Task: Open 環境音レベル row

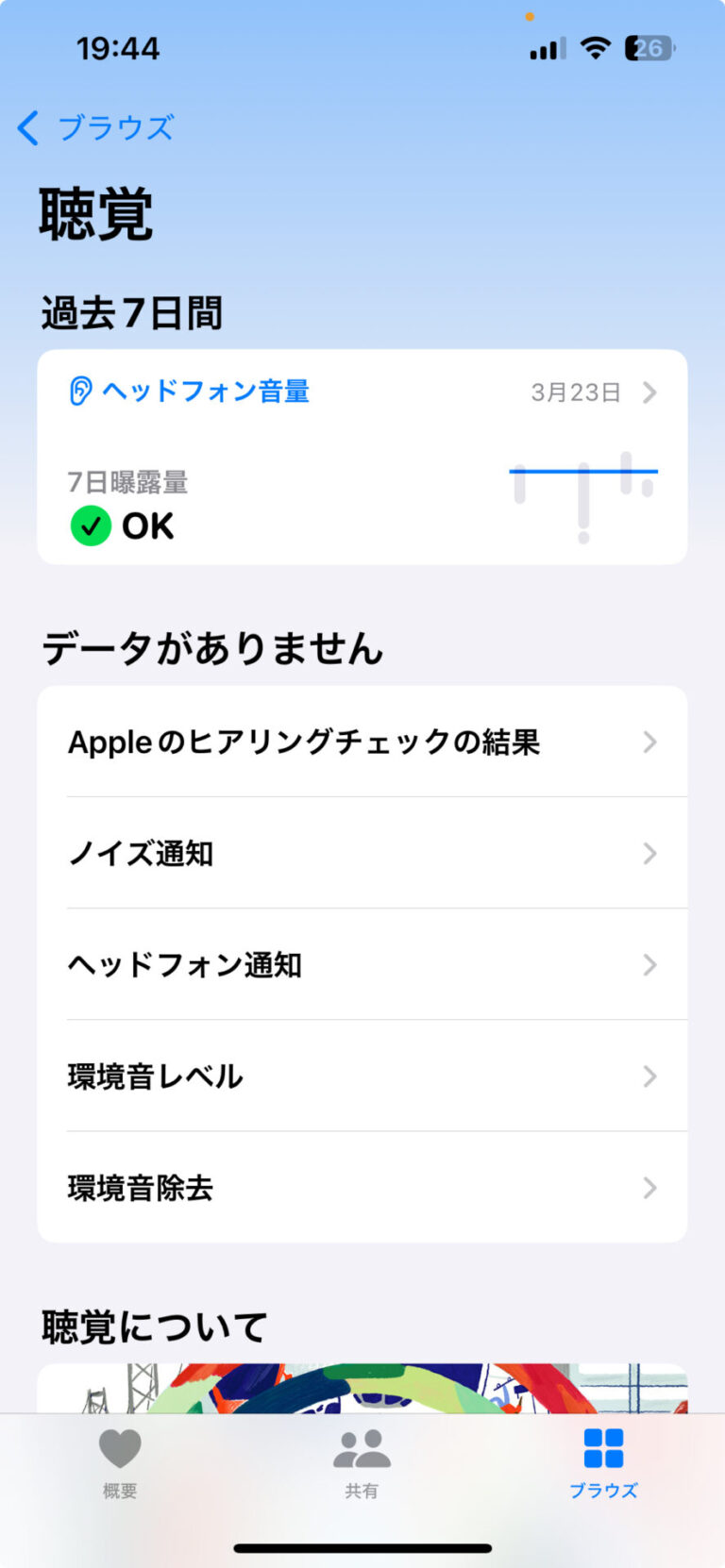Action: coord(362,1076)
